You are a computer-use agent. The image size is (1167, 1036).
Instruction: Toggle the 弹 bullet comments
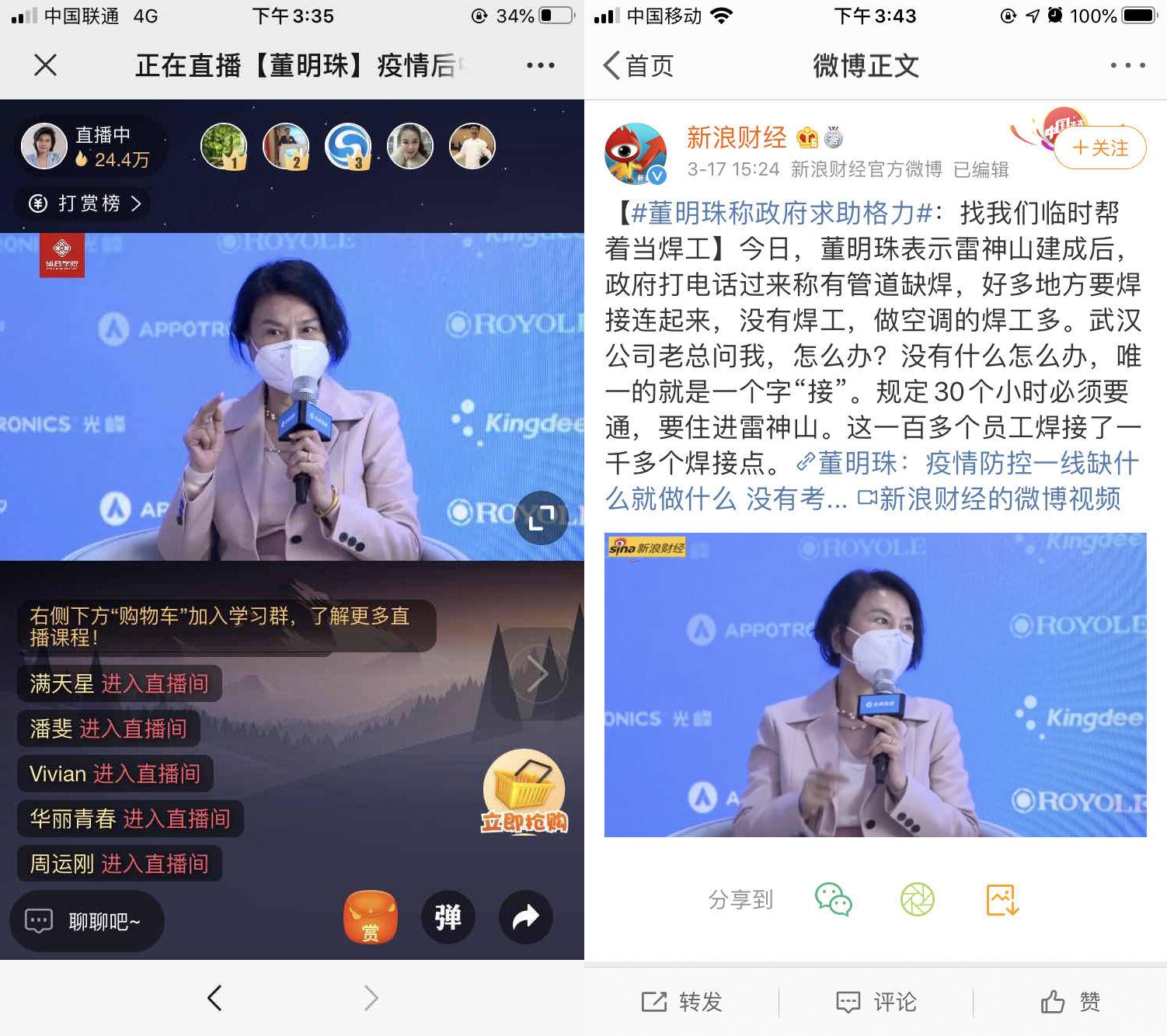tap(448, 918)
